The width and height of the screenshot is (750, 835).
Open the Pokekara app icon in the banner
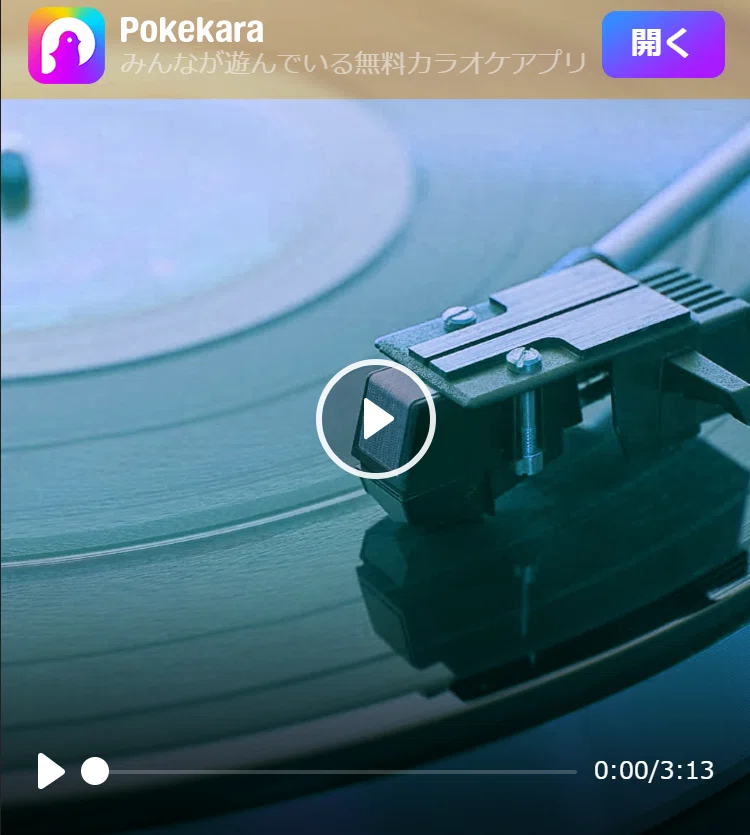pos(67,45)
